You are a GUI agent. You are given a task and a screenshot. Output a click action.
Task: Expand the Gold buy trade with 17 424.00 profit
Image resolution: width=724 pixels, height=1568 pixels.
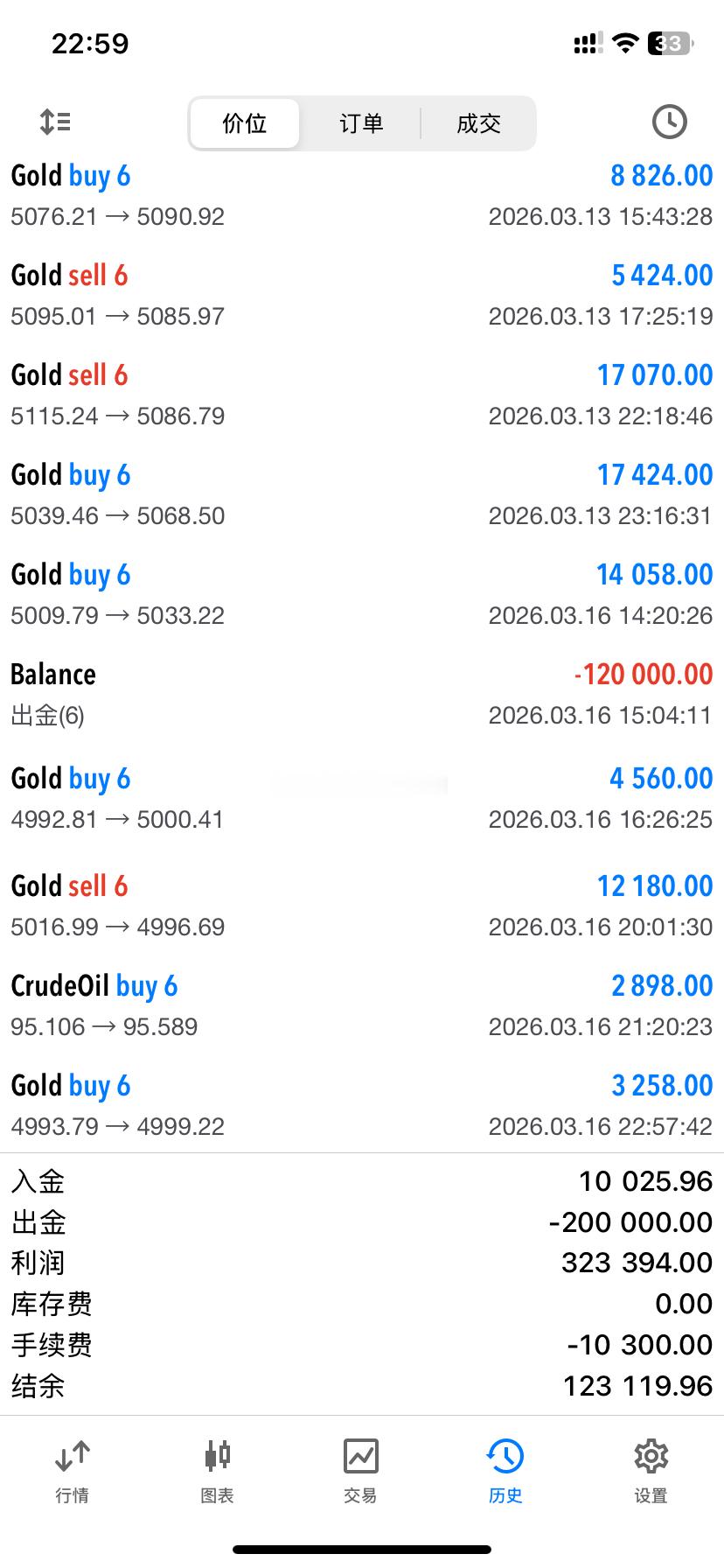[x=362, y=494]
